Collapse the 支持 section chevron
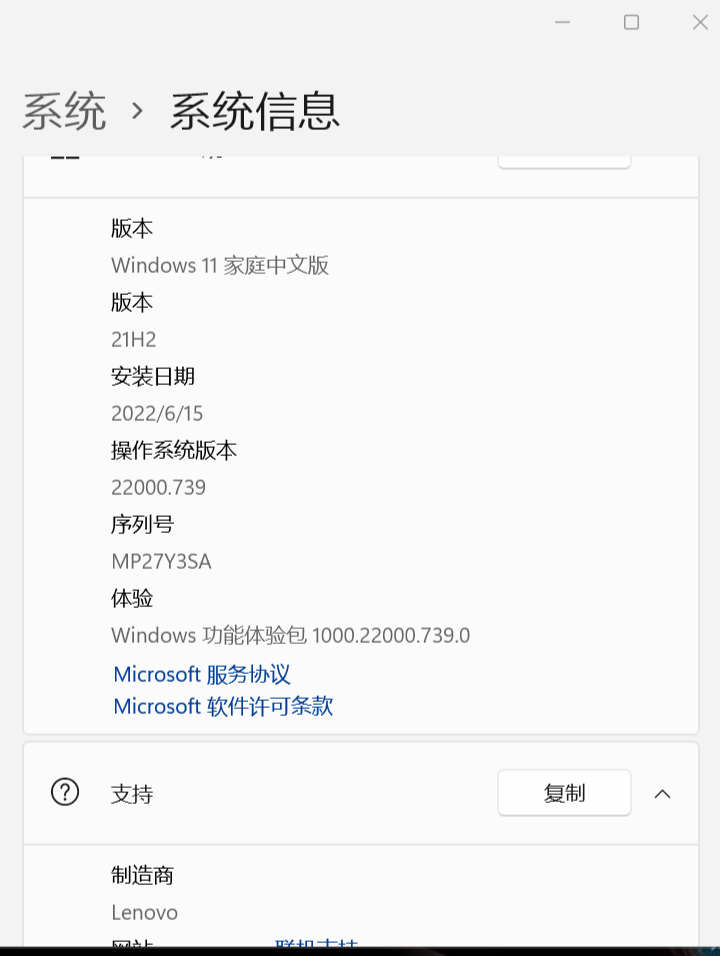This screenshot has width=720, height=956. tap(662, 793)
